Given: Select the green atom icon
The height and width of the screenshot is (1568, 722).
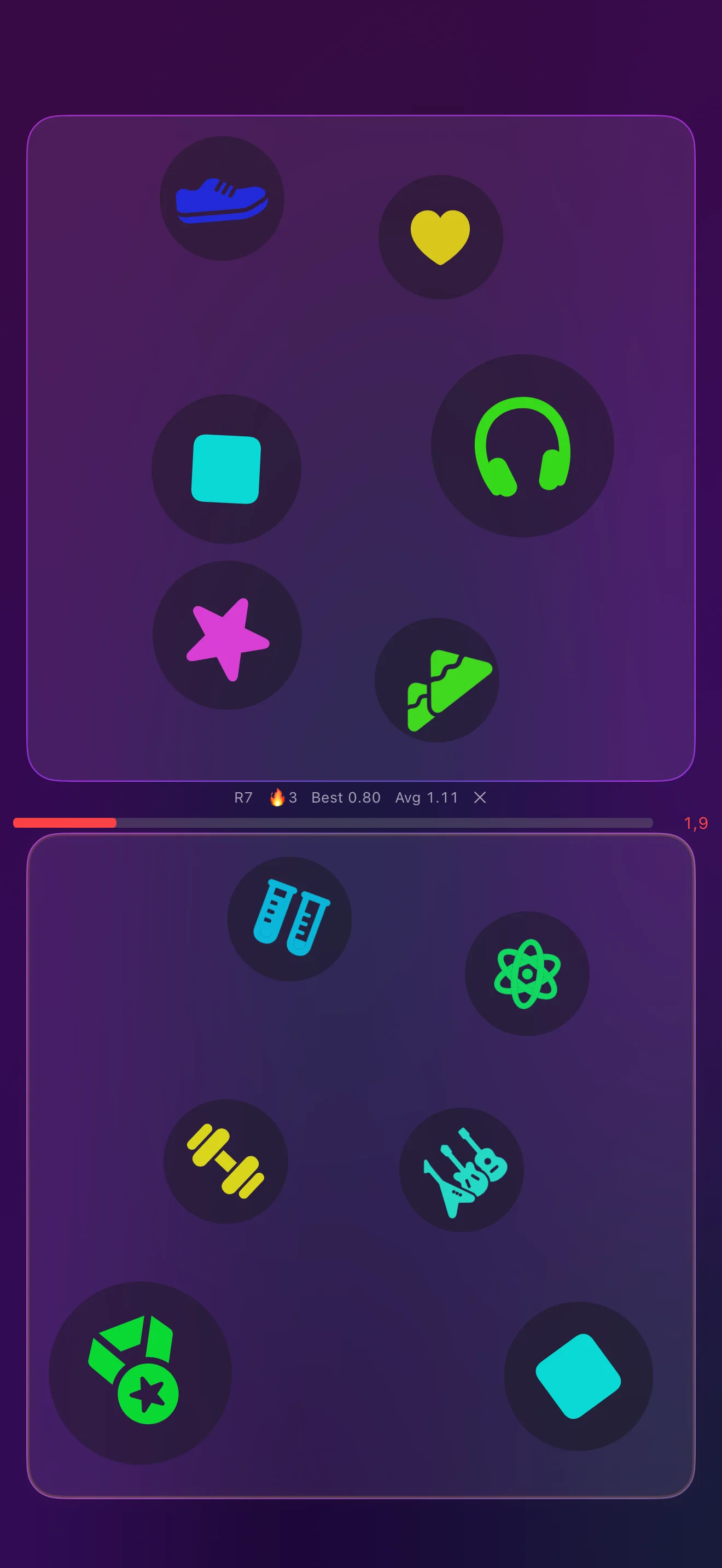Looking at the screenshot, I should (x=527, y=974).
